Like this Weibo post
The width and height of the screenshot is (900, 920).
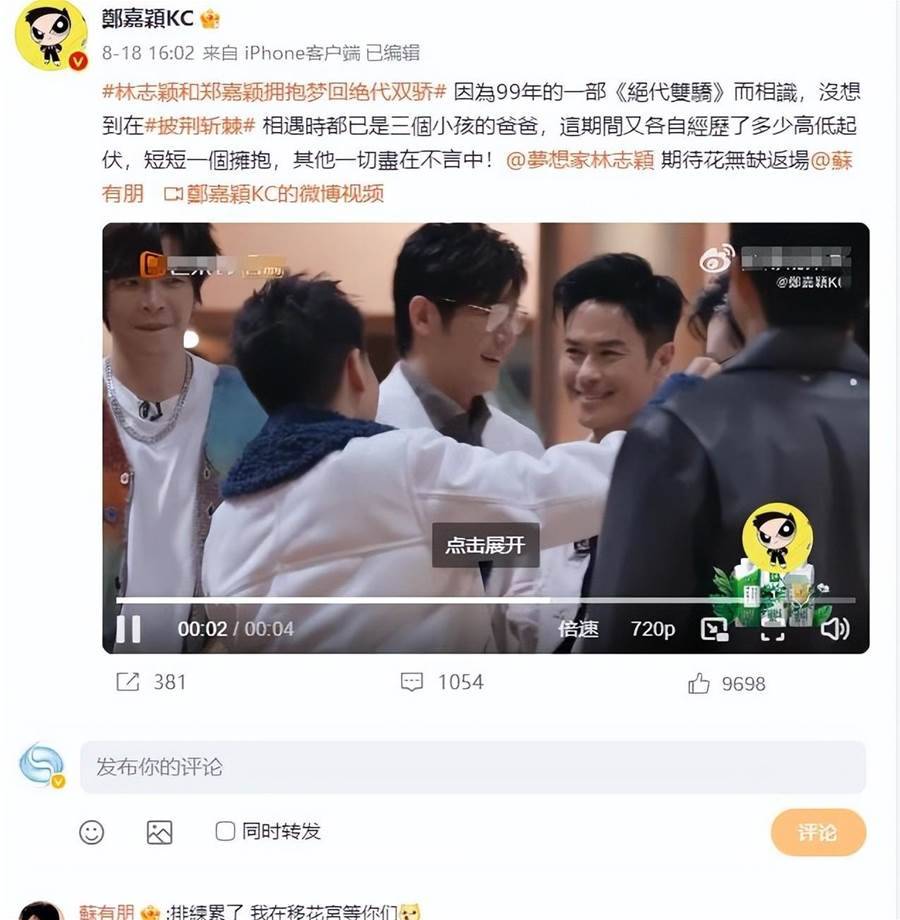coord(727,684)
